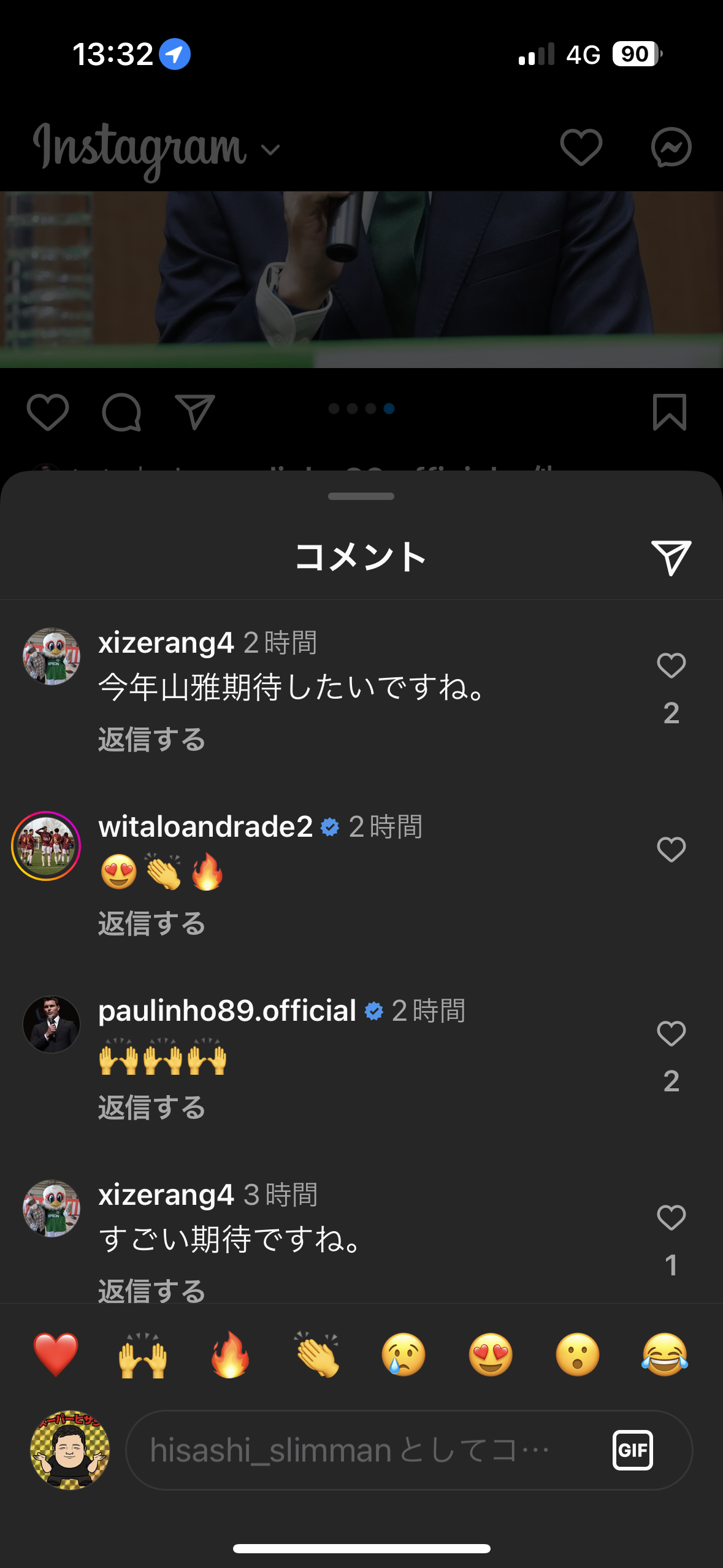Open the GIF picker

[632, 1450]
